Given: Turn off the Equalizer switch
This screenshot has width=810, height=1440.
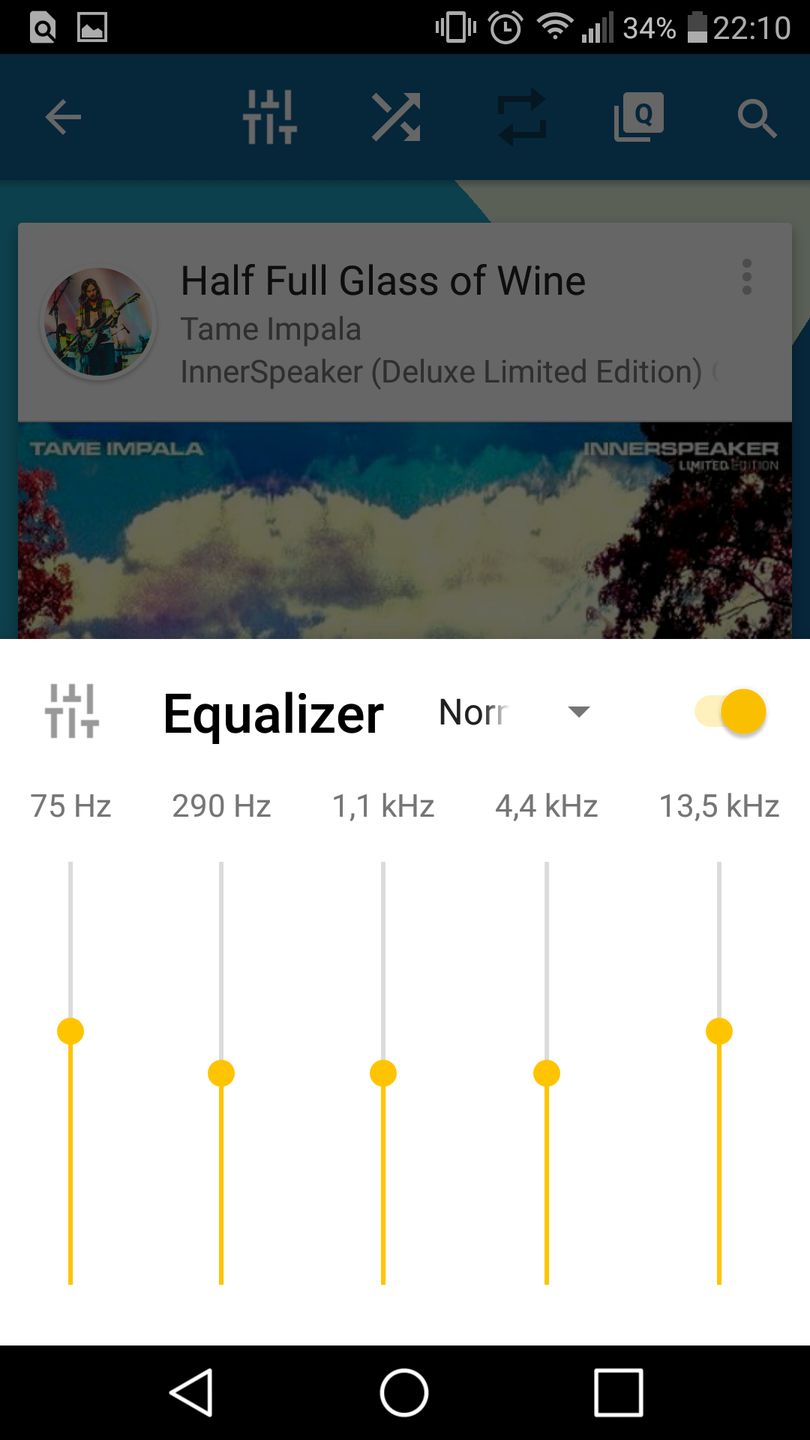Looking at the screenshot, I should pyautogui.click(x=731, y=712).
